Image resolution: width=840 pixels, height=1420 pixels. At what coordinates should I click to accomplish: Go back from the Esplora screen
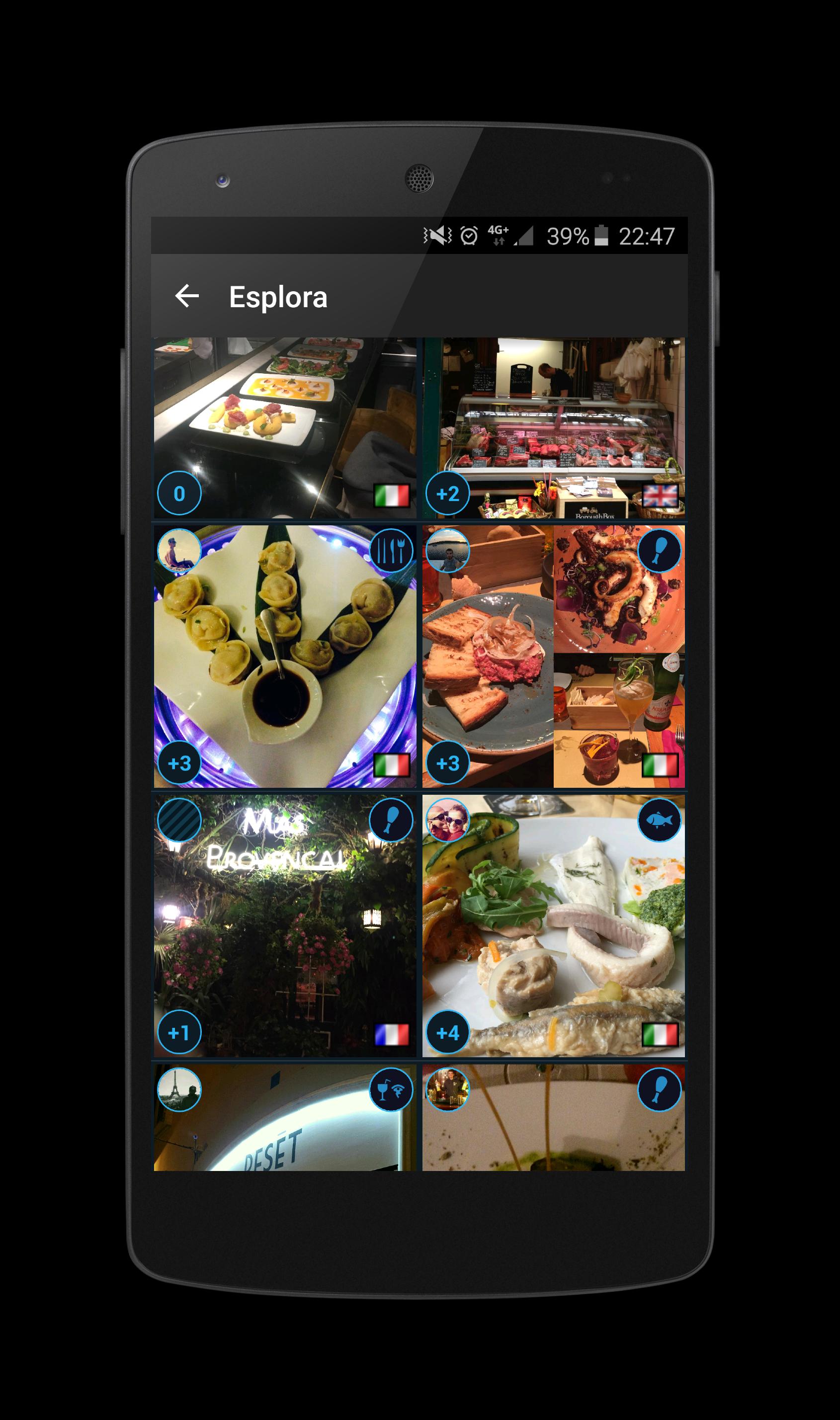coord(187,296)
